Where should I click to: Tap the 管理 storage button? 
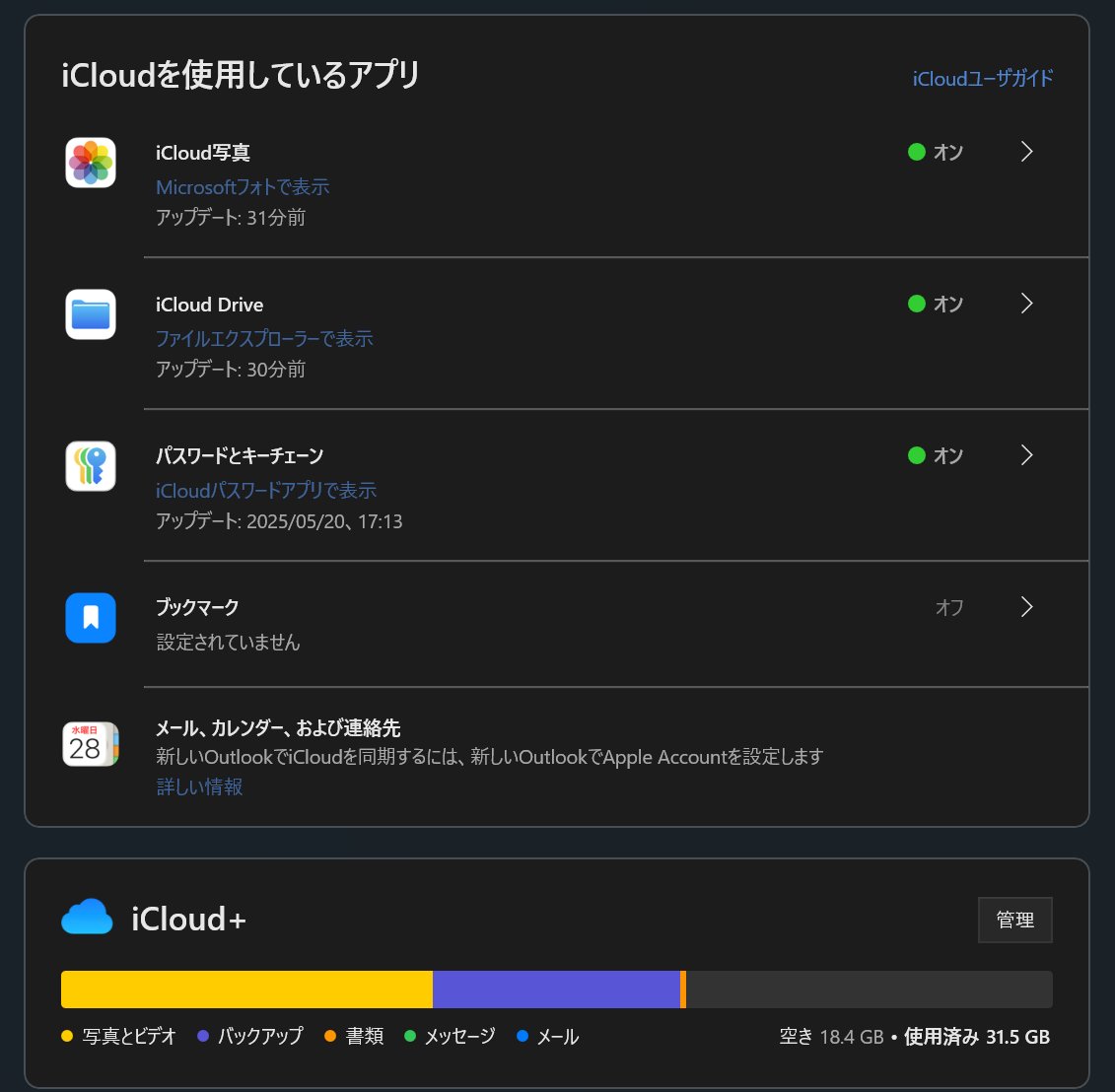click(1014, 921)
